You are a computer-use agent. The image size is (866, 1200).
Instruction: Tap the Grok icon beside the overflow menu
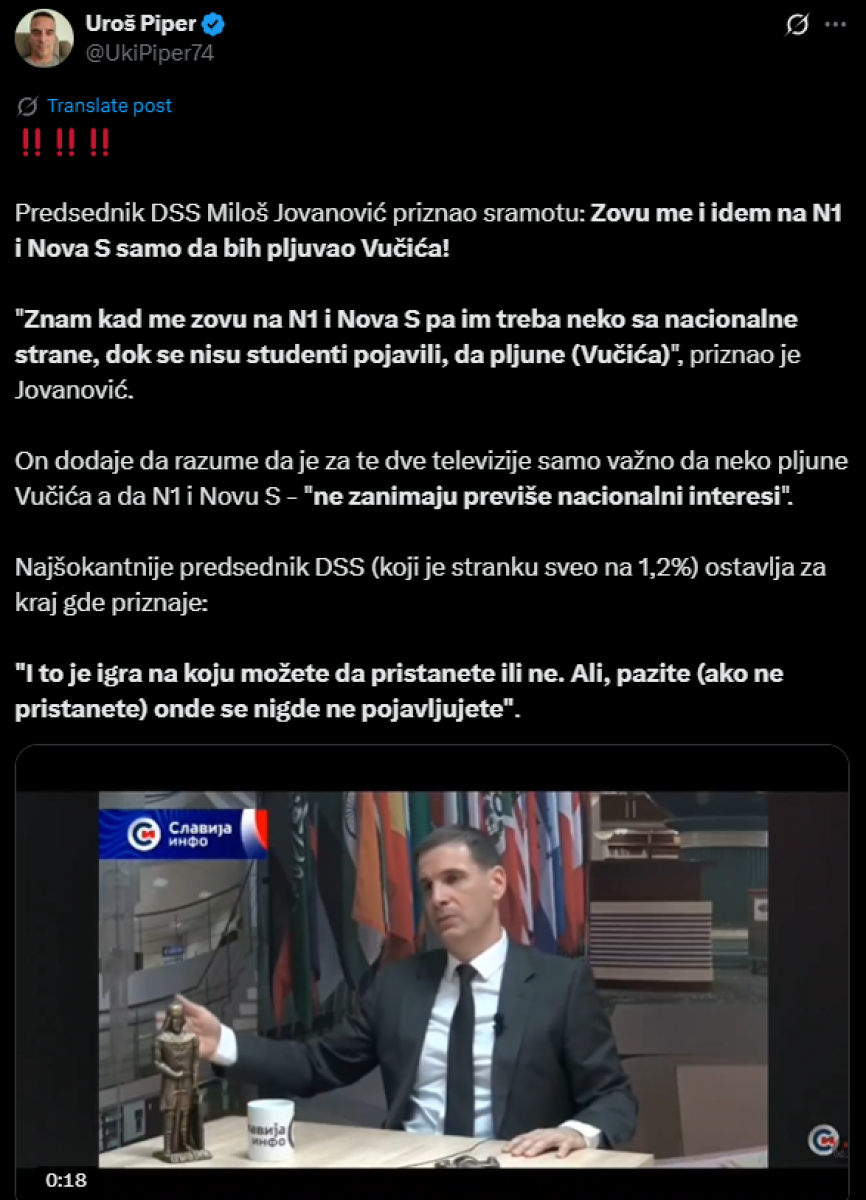[x=797, y=25]
